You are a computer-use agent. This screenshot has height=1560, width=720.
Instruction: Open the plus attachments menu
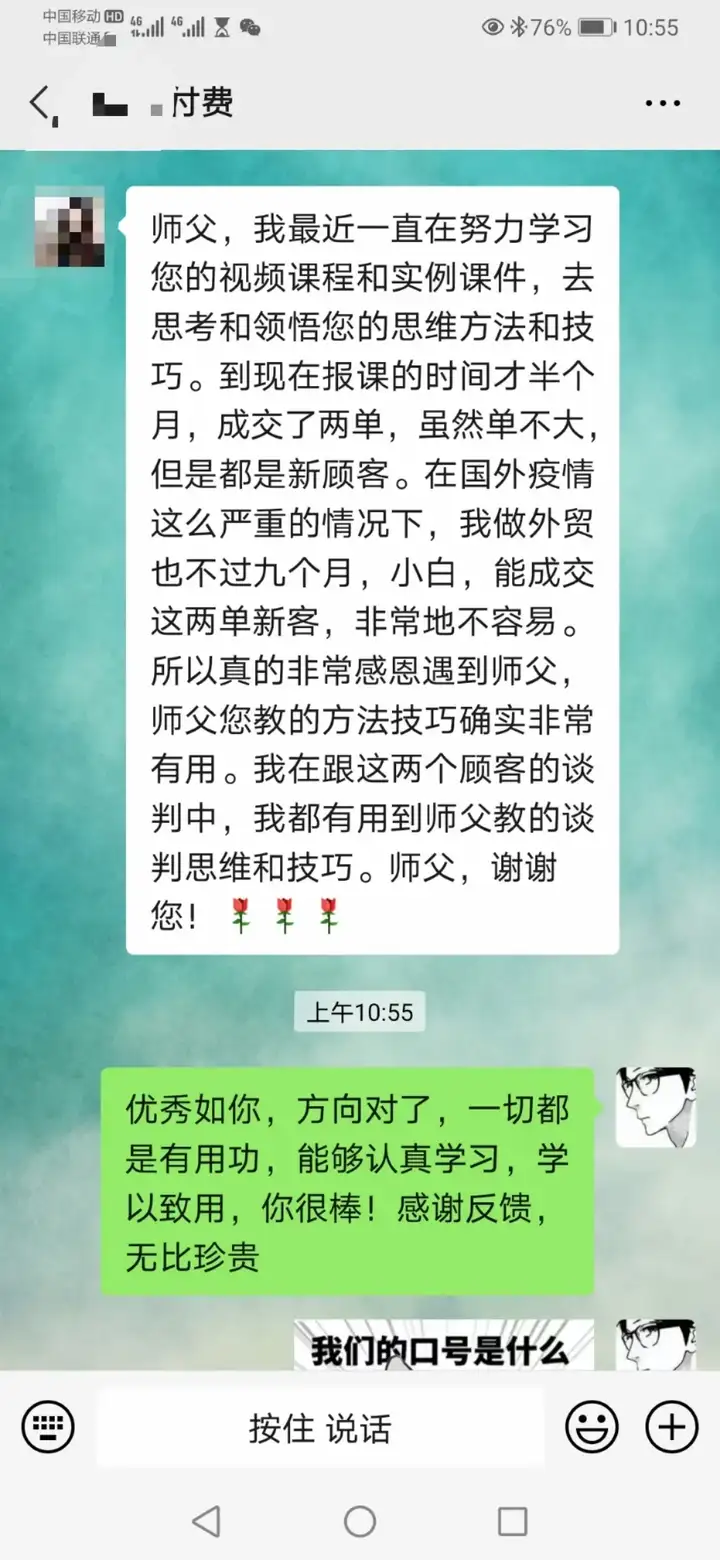tap(672, 1425)
